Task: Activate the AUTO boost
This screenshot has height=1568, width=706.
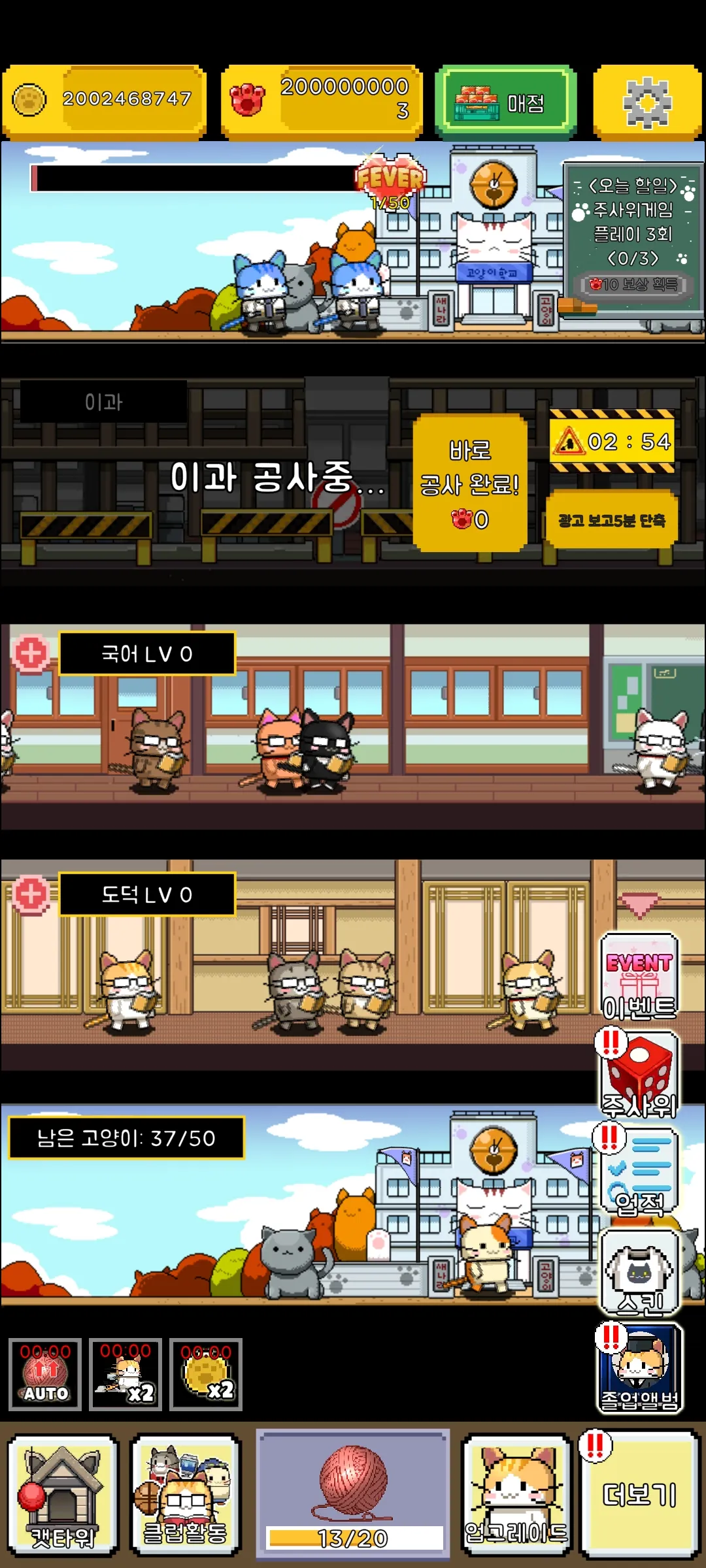Action: coord(45,1375)
